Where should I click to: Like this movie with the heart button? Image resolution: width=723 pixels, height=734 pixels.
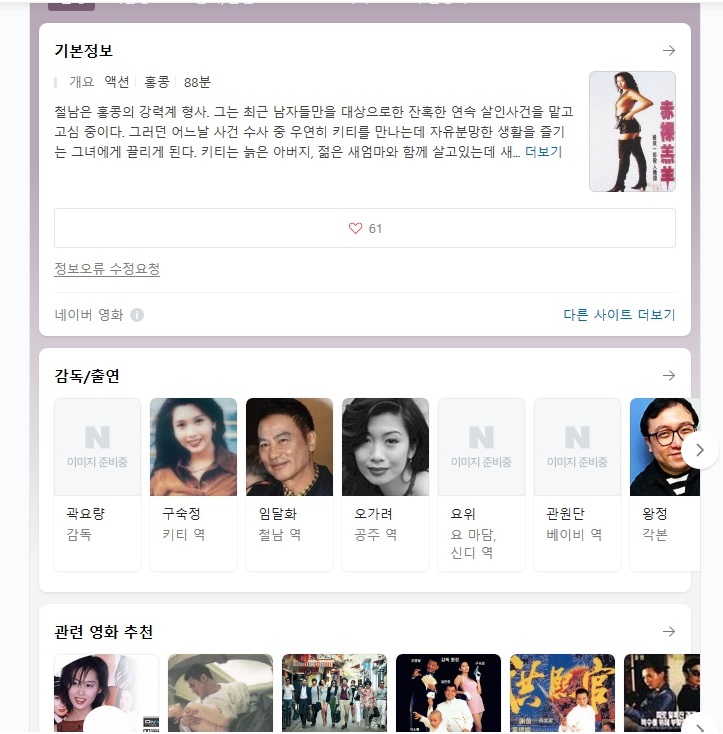tap(365, 228)
